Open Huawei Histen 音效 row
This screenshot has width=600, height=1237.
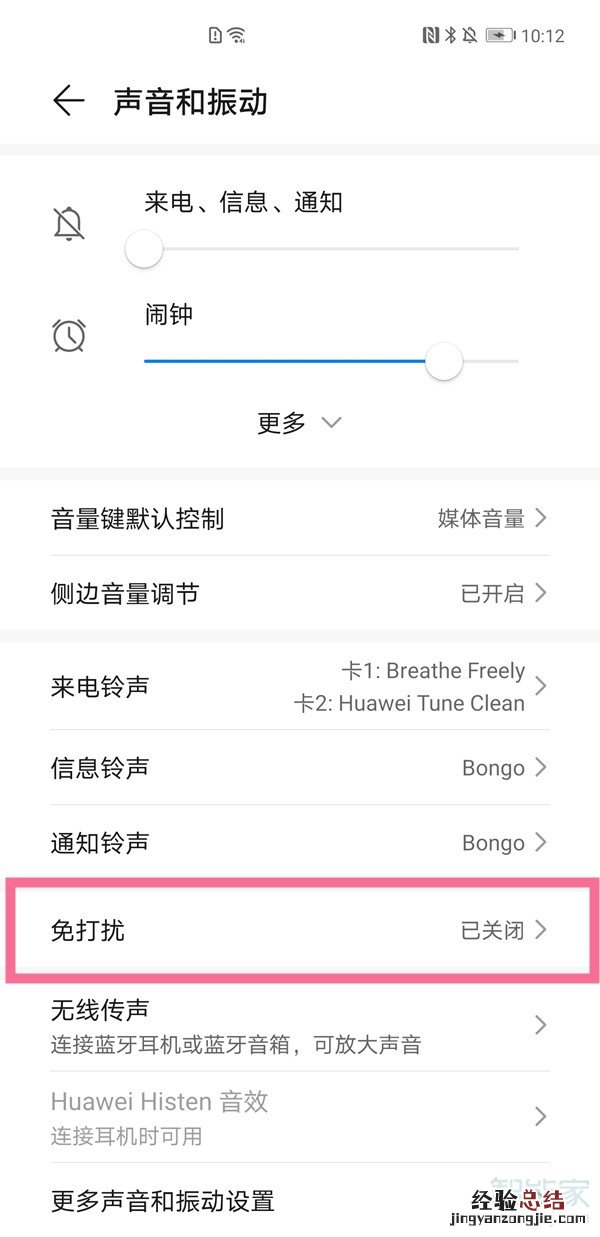(x=300, y=1117)
